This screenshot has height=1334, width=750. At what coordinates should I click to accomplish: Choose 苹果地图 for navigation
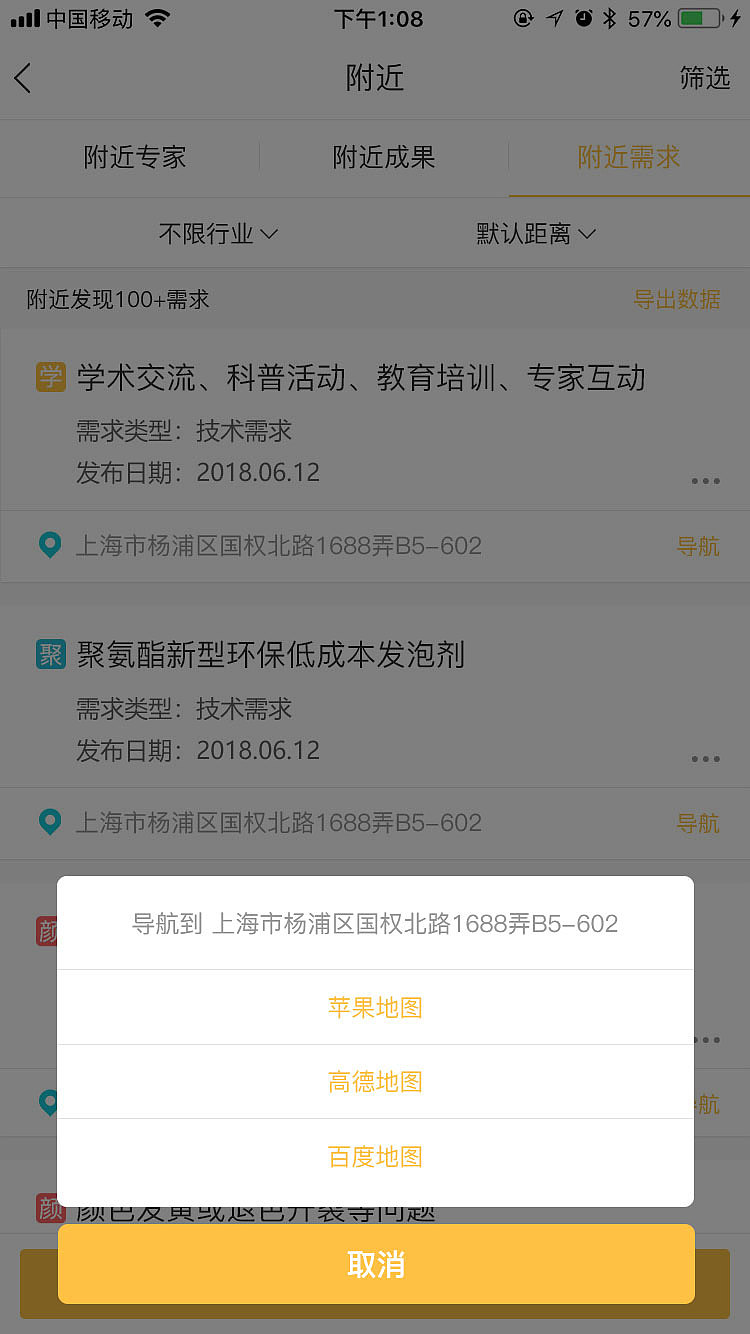375,1008
